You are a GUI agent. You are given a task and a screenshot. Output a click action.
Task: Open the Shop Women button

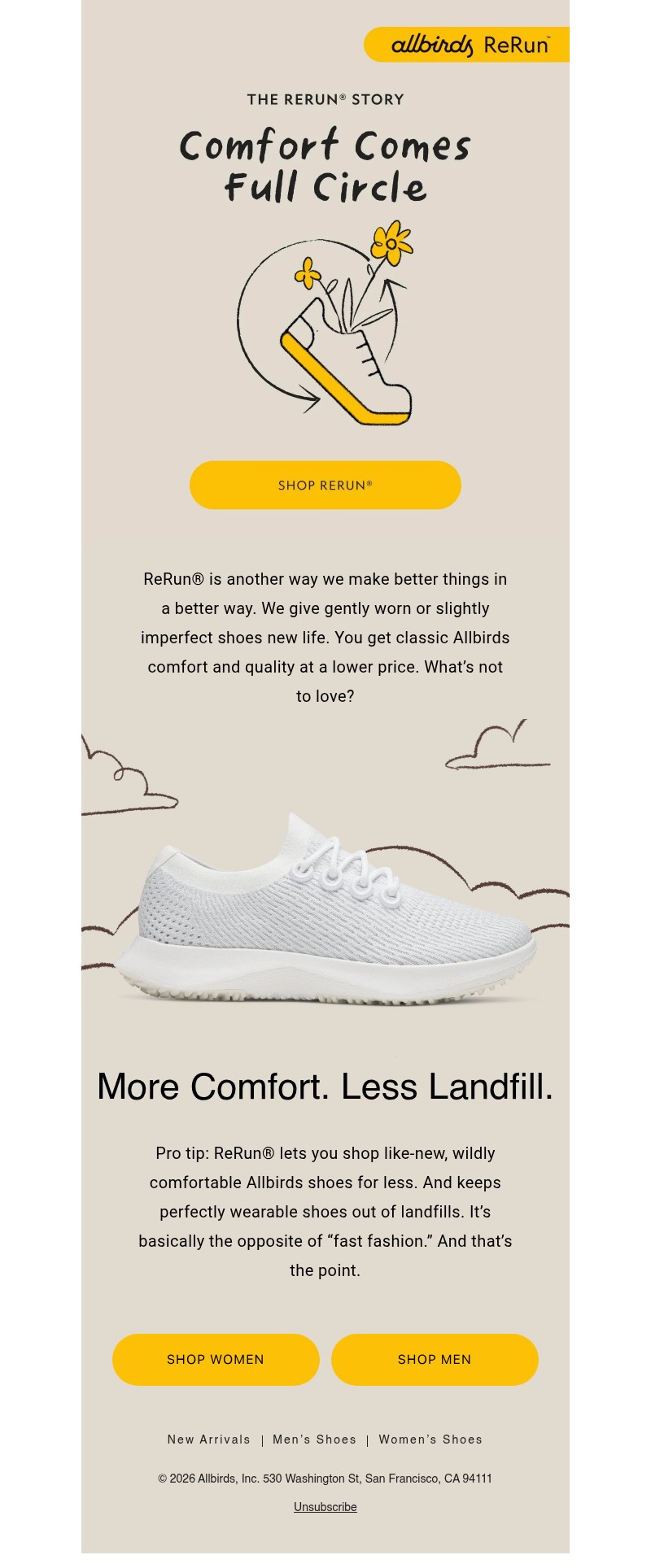(216, 1359)
